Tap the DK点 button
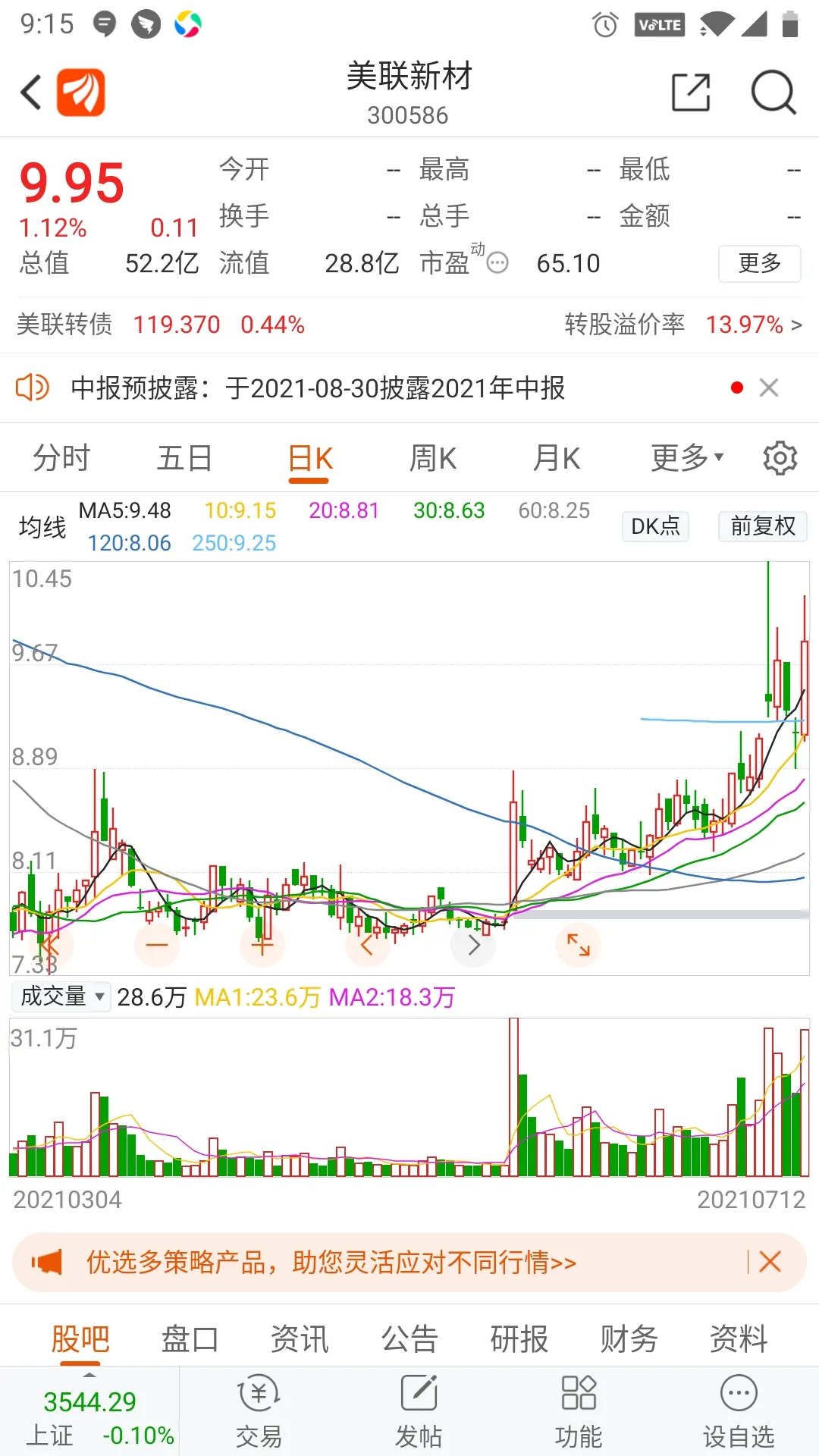This screenshot has height=1456, width=819. (655, 526)
